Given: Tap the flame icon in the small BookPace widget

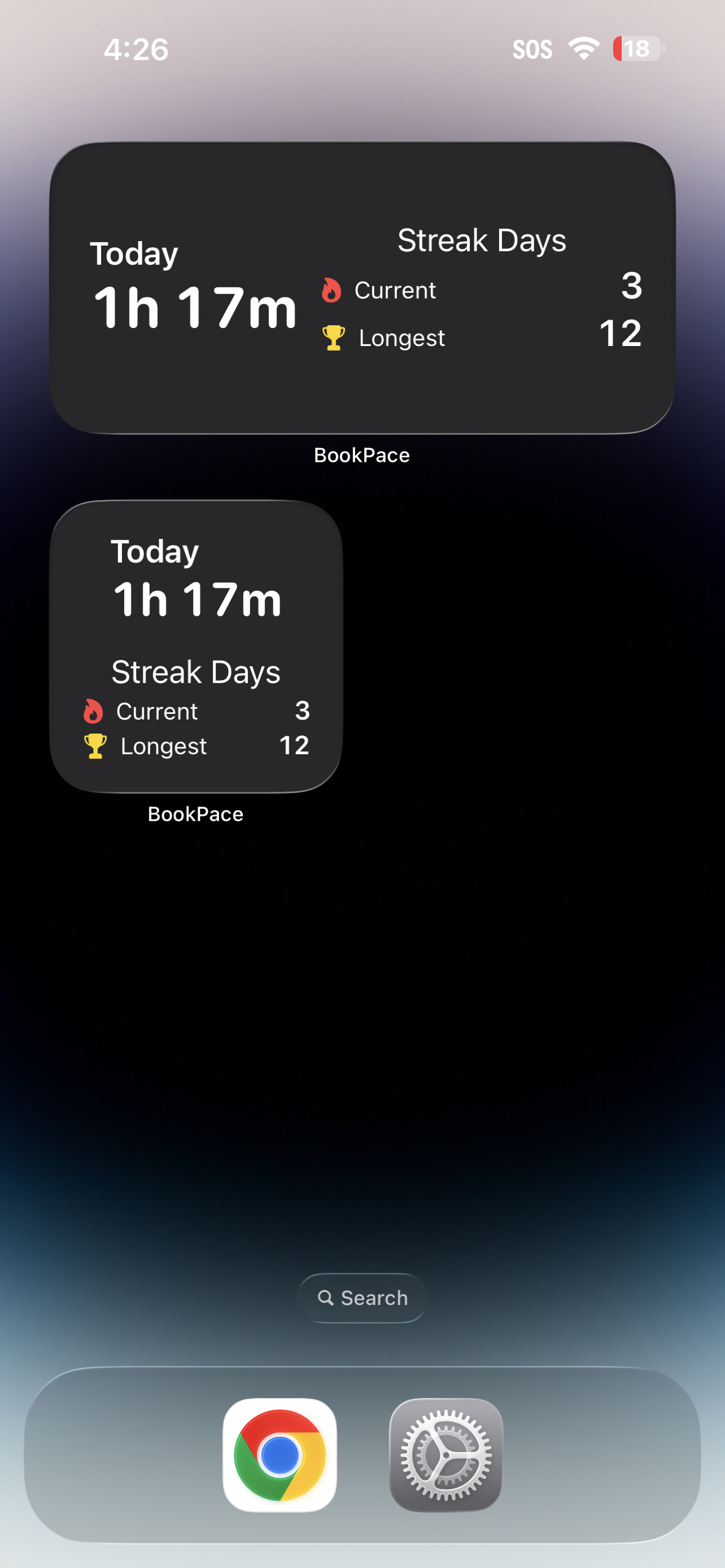Looking at the screenshot, I should (x=94, y=711).
